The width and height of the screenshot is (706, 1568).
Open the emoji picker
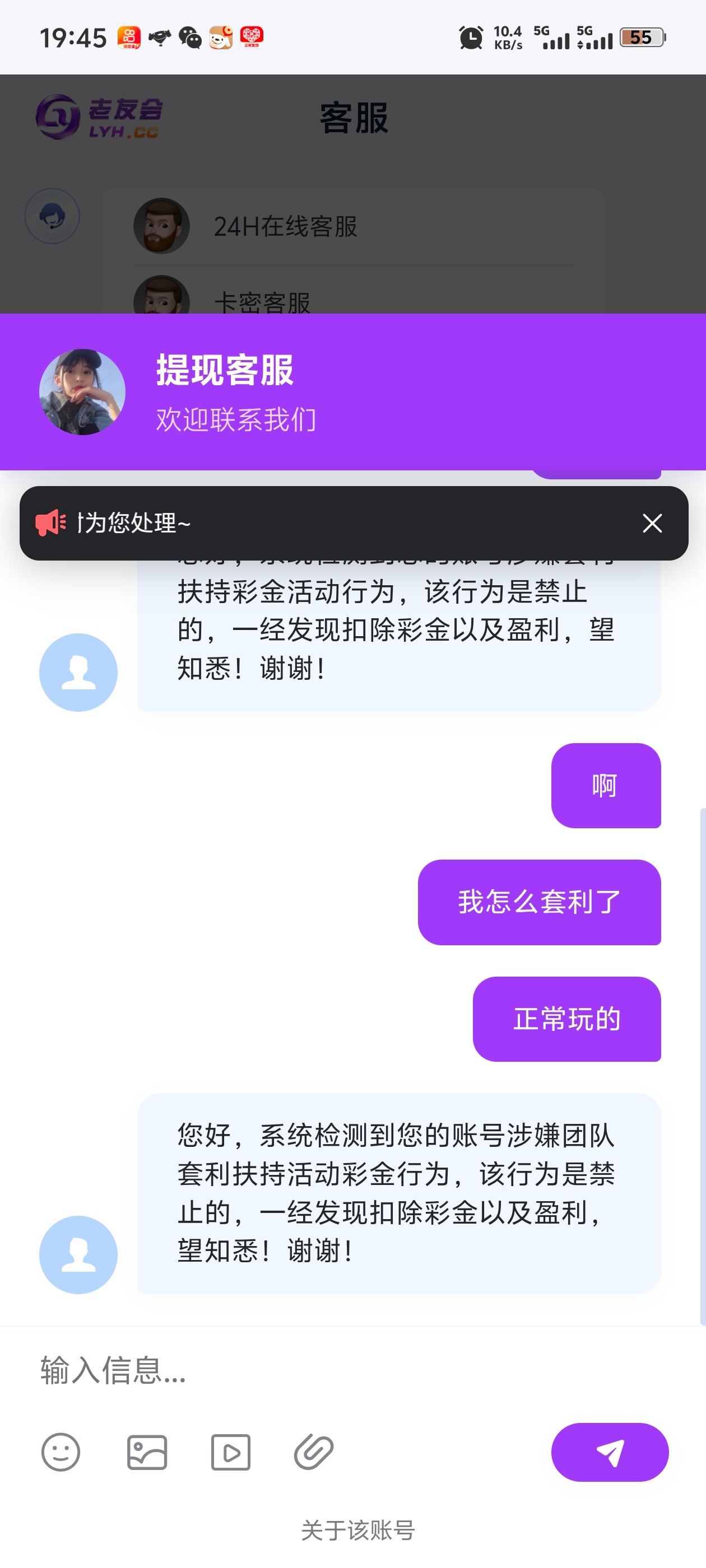61,1452
